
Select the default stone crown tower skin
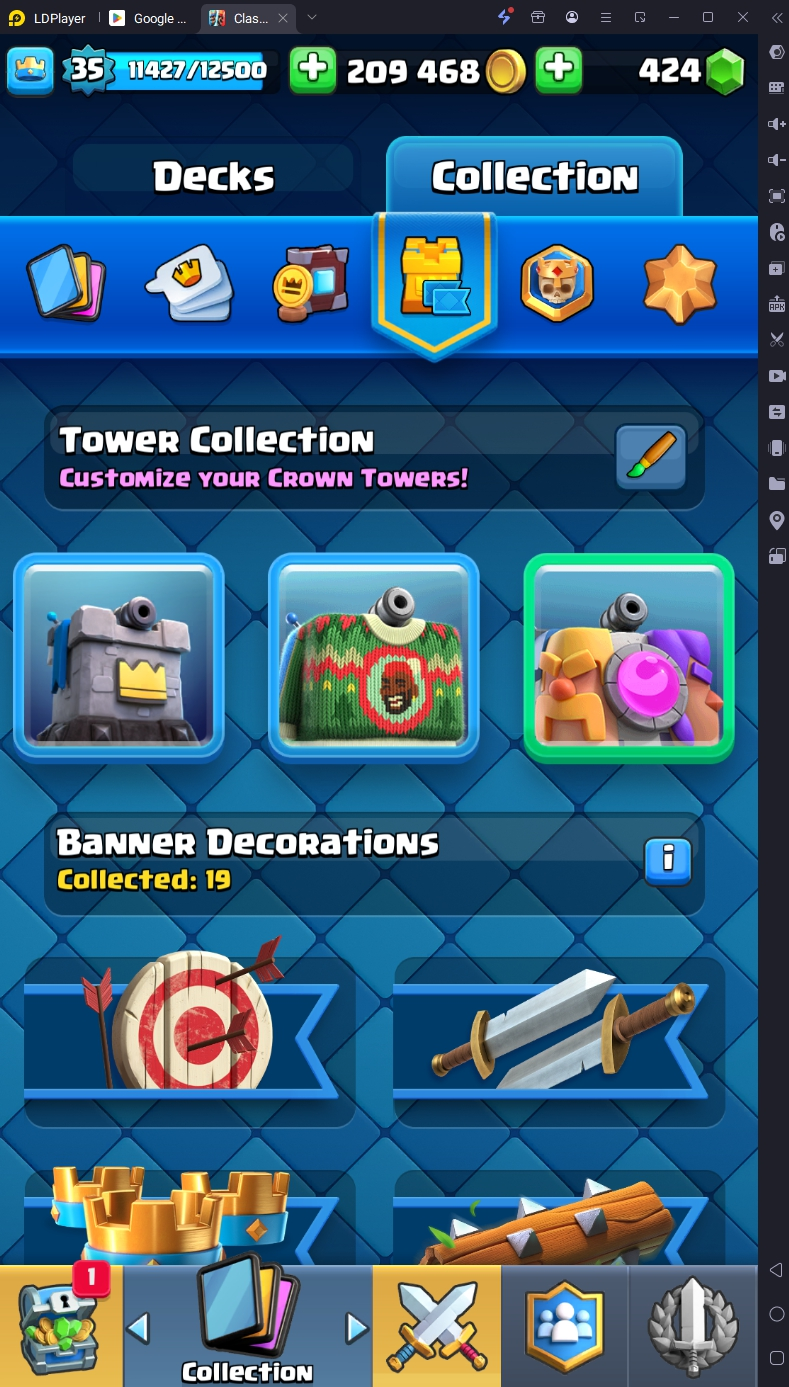pyautogui.click(x=119, y=655)
